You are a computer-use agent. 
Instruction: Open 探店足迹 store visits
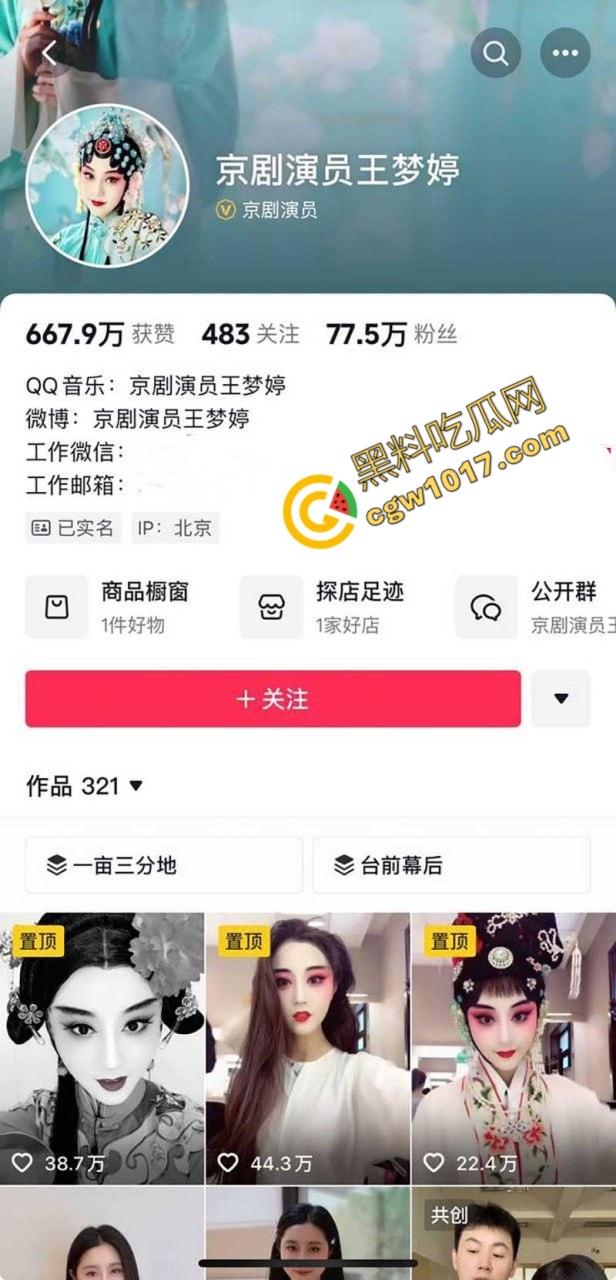click(x=335, y=607)
